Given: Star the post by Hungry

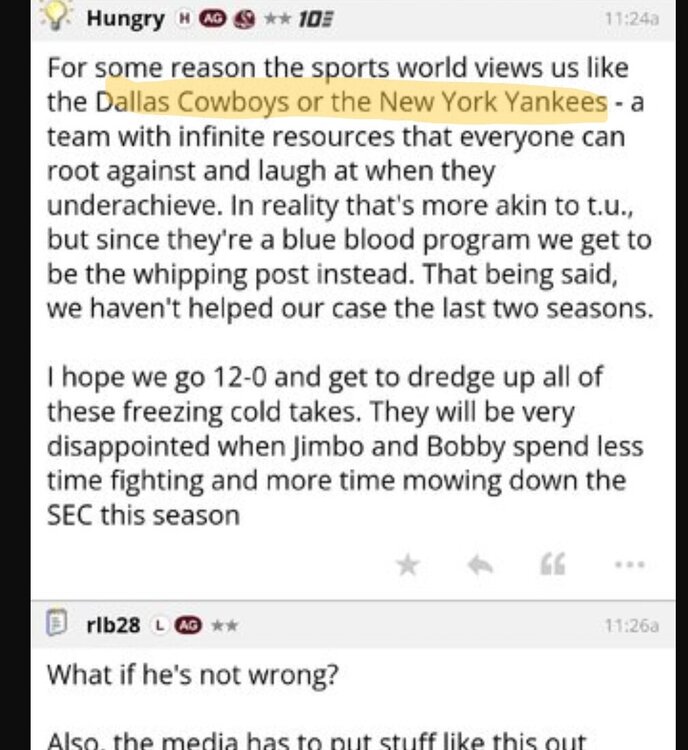Looking at the screenshot, I should (x=407, y=566).
